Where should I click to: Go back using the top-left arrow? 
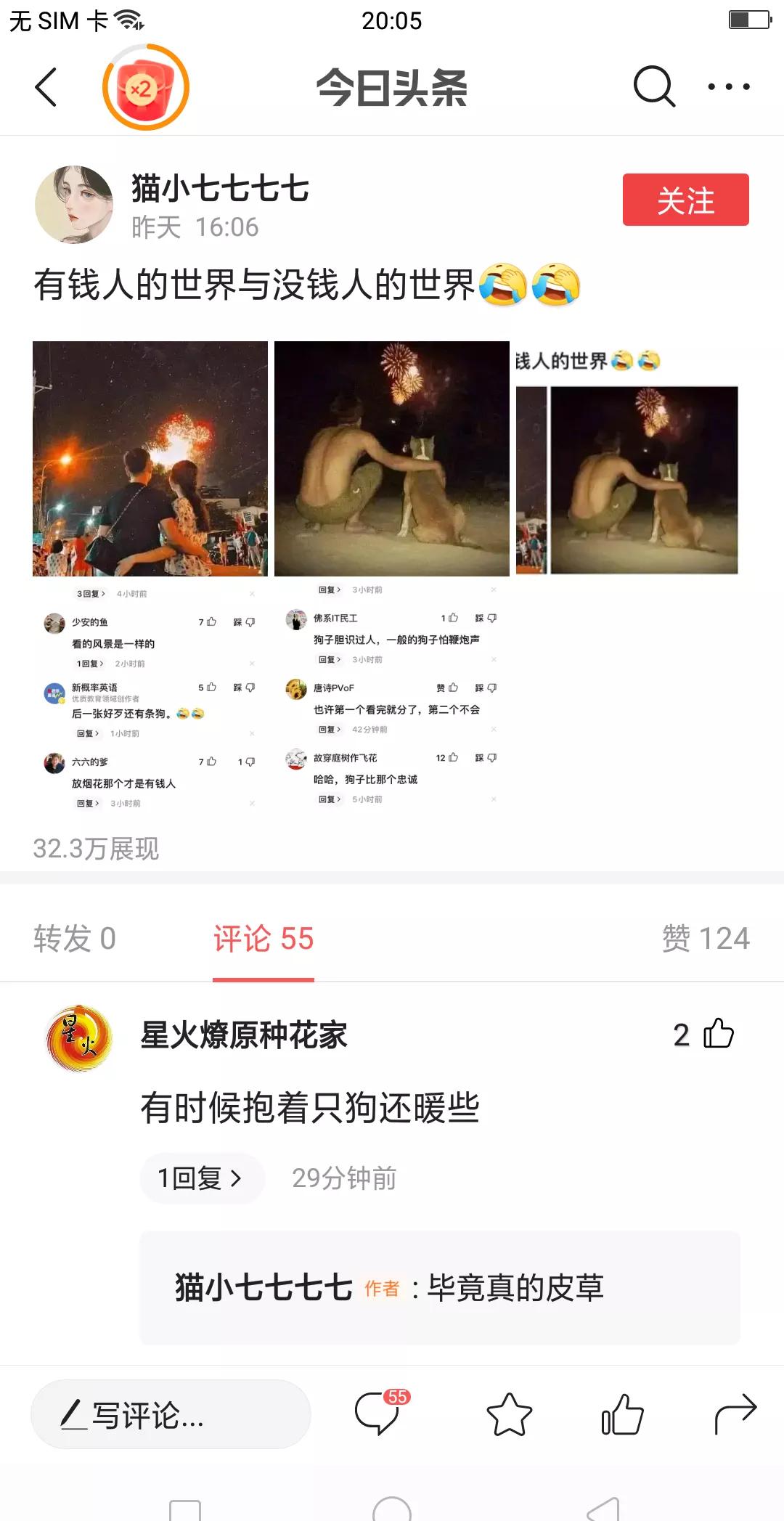[46, 87]
